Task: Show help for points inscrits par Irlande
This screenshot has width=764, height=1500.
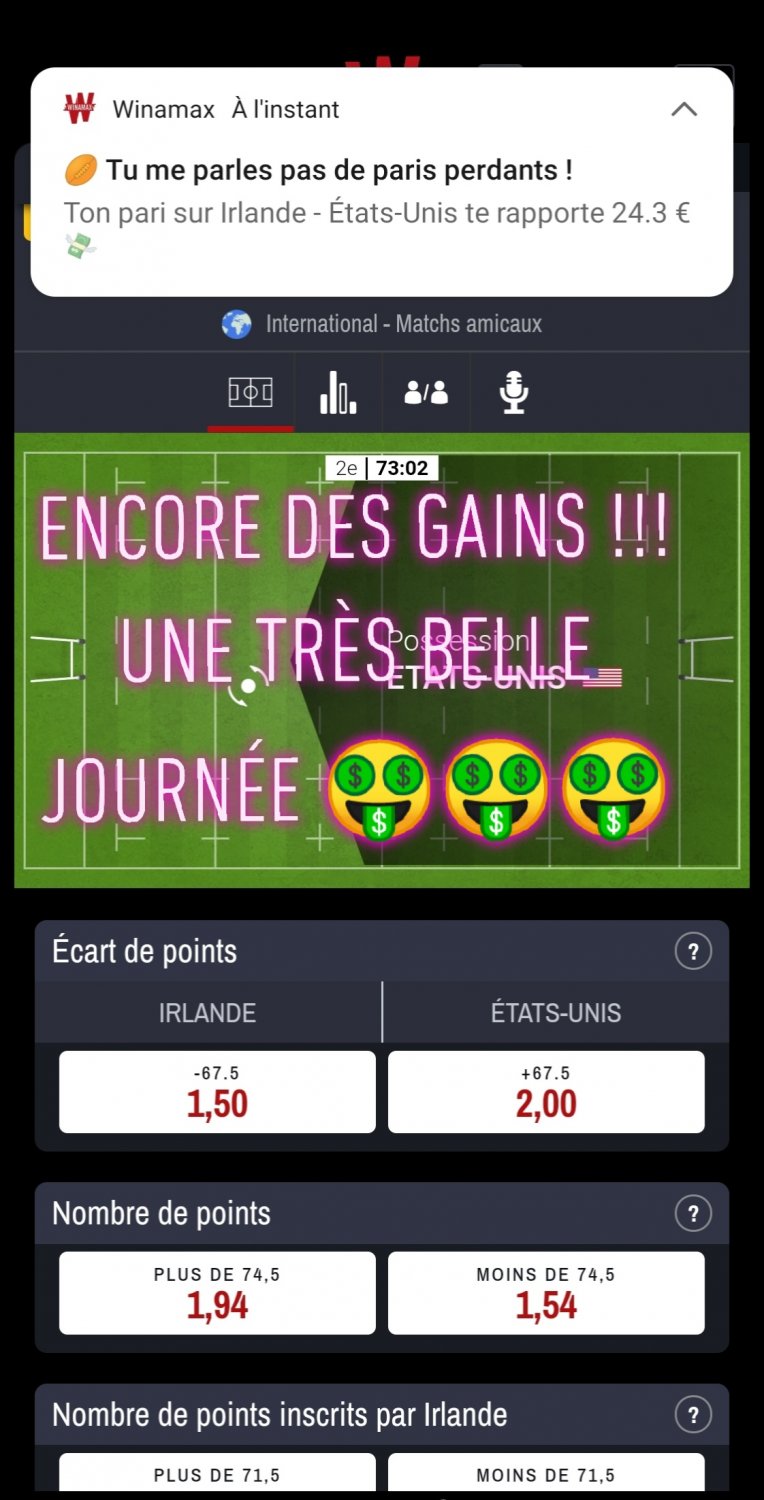Action: coord(693,1415)
